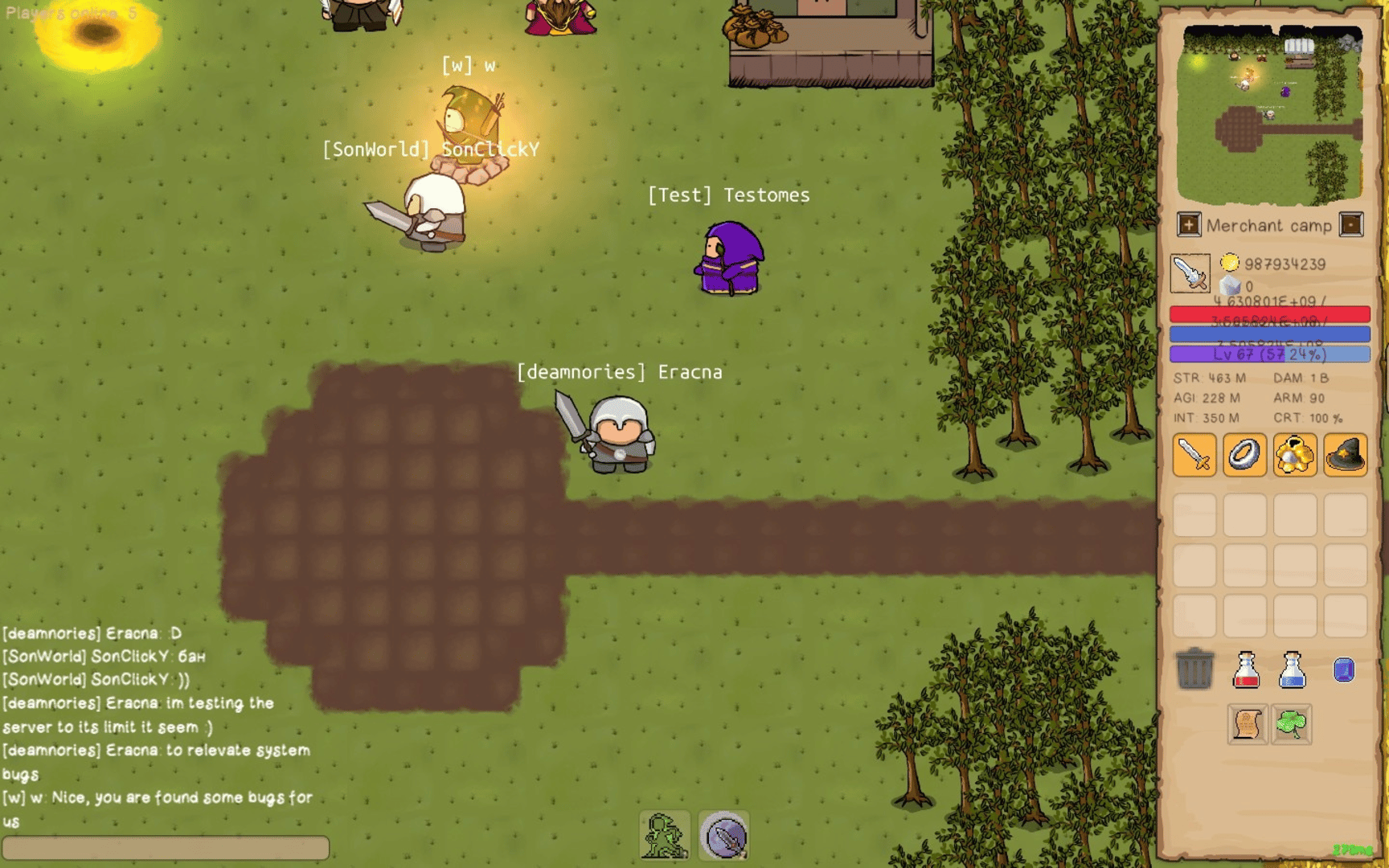Tap the equipped sword slot
This screenshot has width=1389, height=868.
point(1194,456)
